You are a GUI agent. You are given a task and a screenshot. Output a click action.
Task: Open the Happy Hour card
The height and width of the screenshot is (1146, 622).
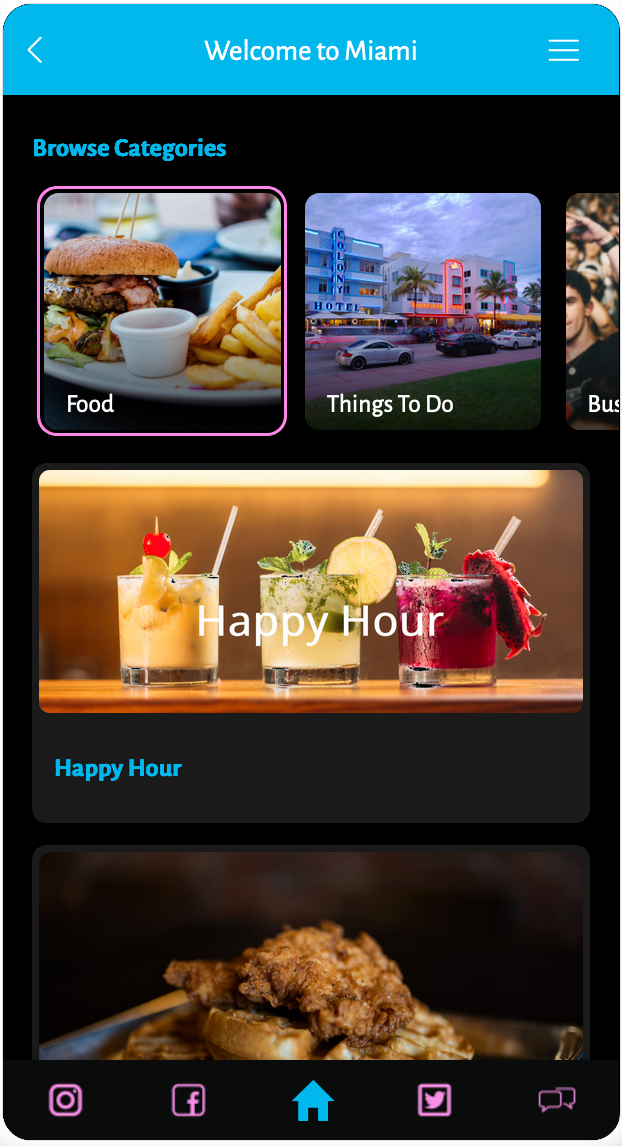[311, 642]
